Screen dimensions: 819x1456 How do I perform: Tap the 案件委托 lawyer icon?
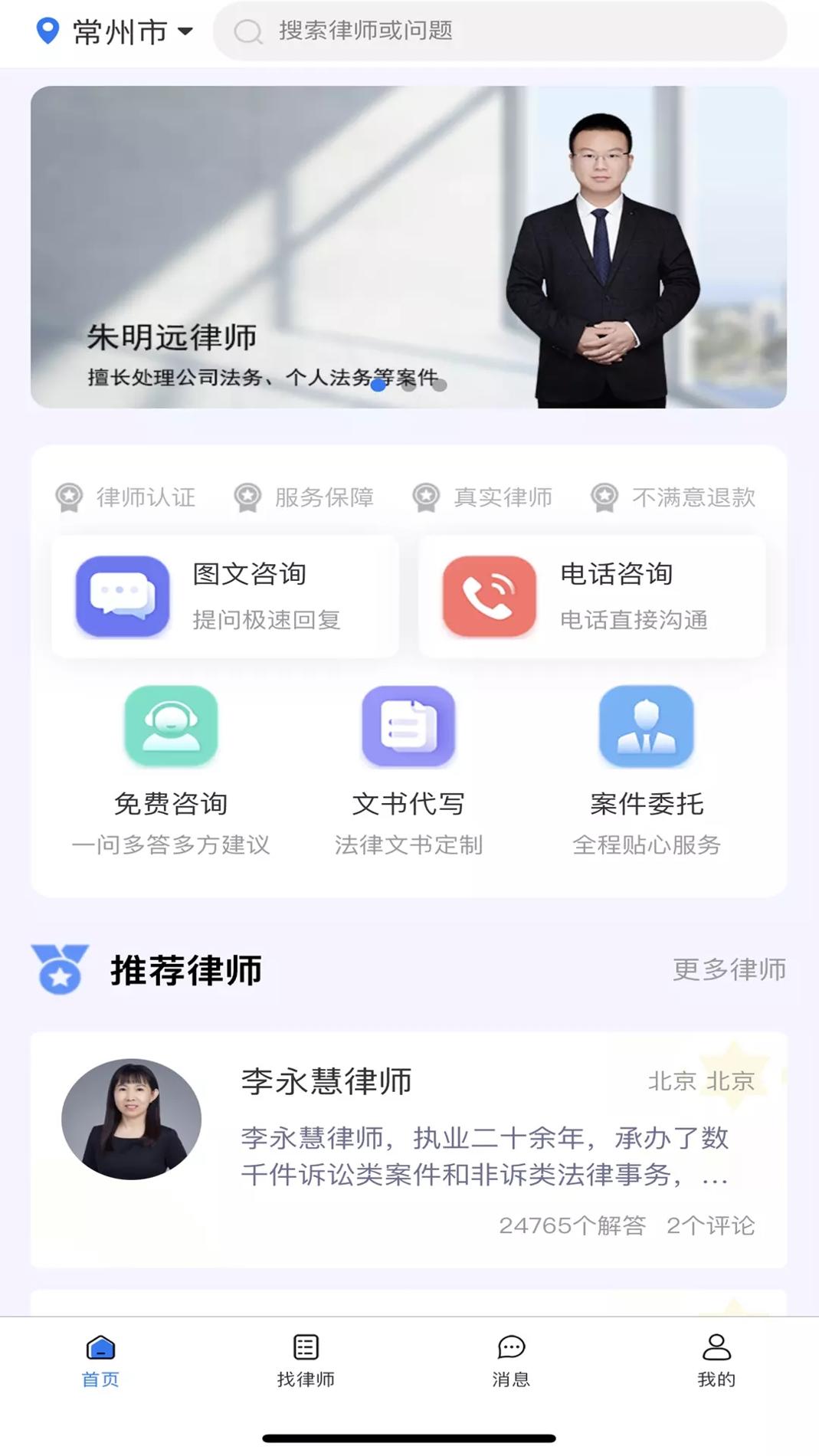click(x=647, y=726)
